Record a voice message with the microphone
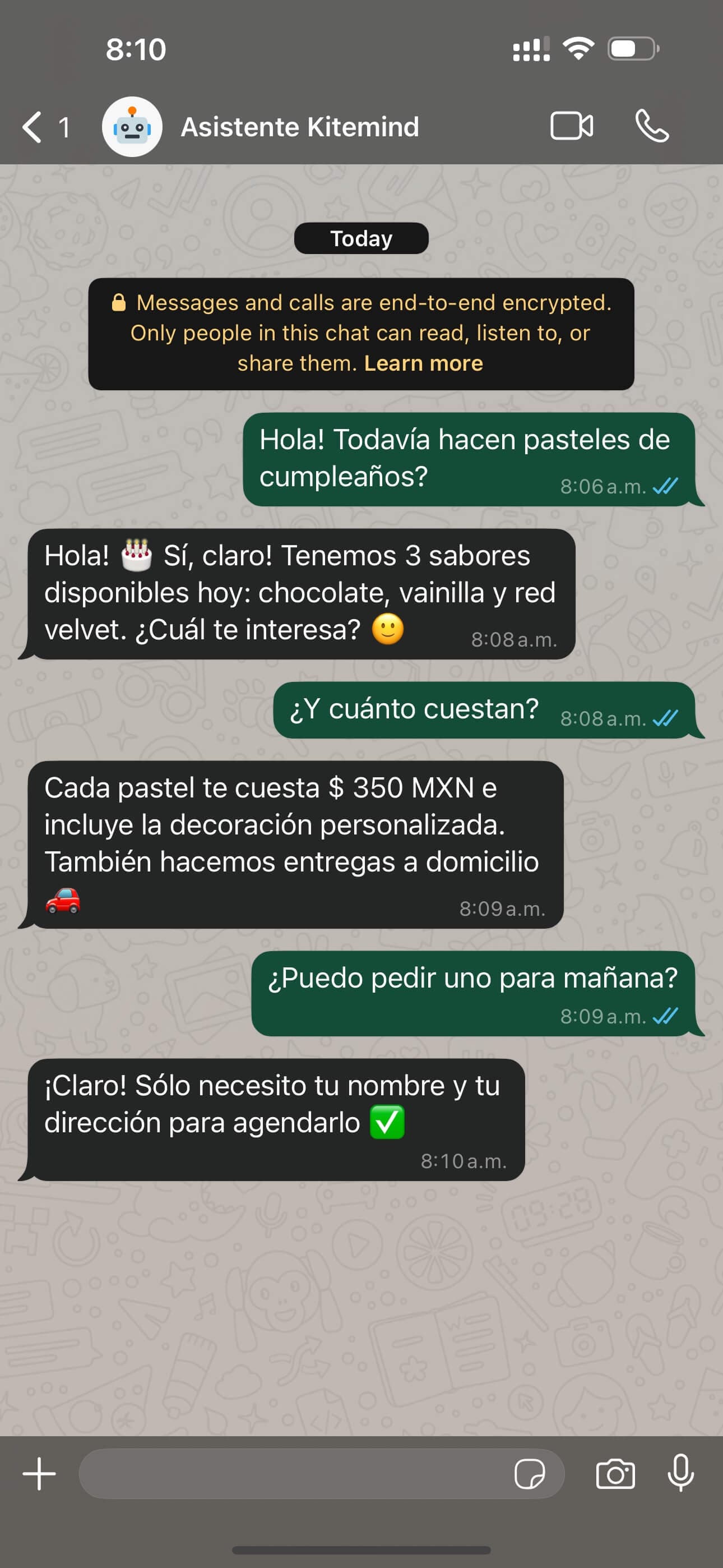Viewport: 723px width, 1568px height. click(x=680, y=1474)
